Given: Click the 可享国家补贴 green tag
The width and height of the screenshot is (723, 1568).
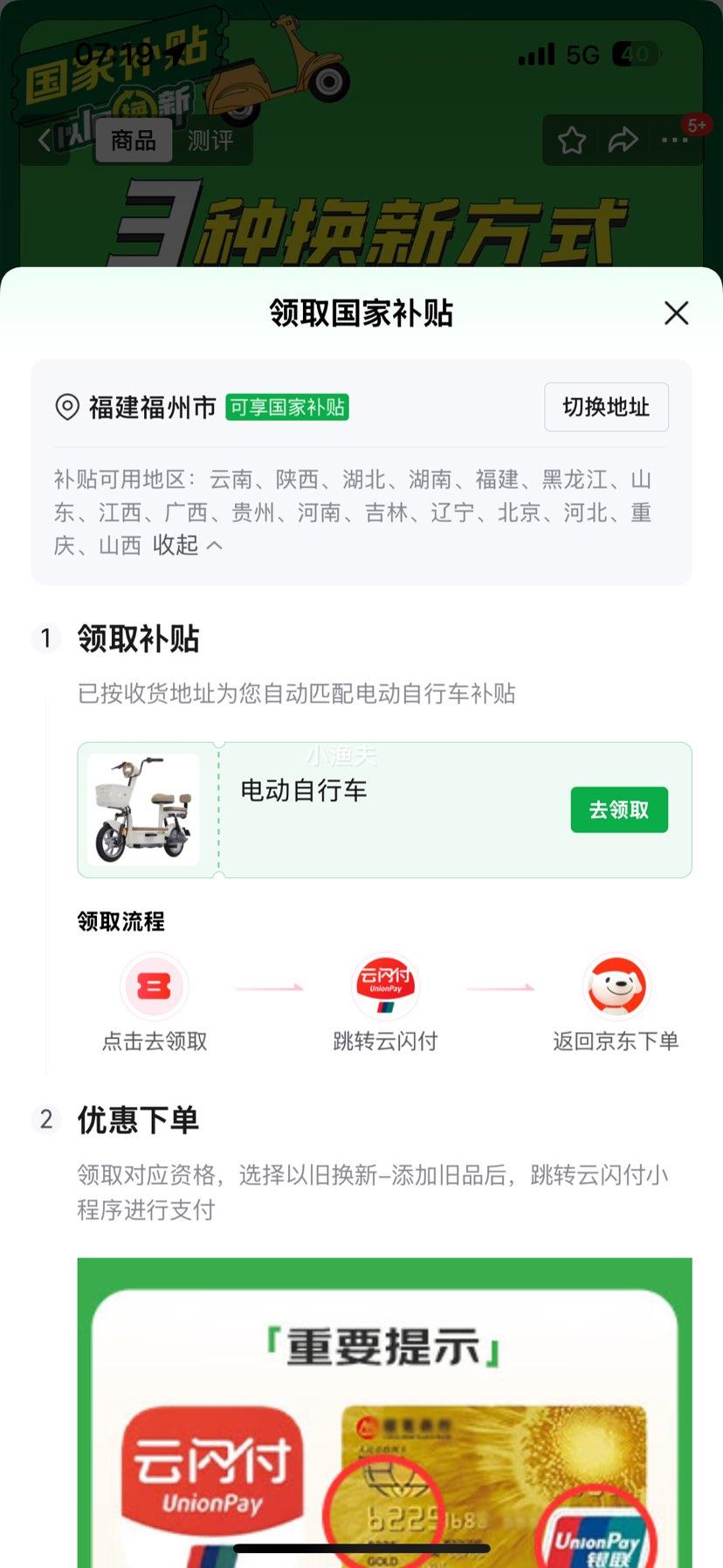Looking at the screenshot, I should click(289, 407).
